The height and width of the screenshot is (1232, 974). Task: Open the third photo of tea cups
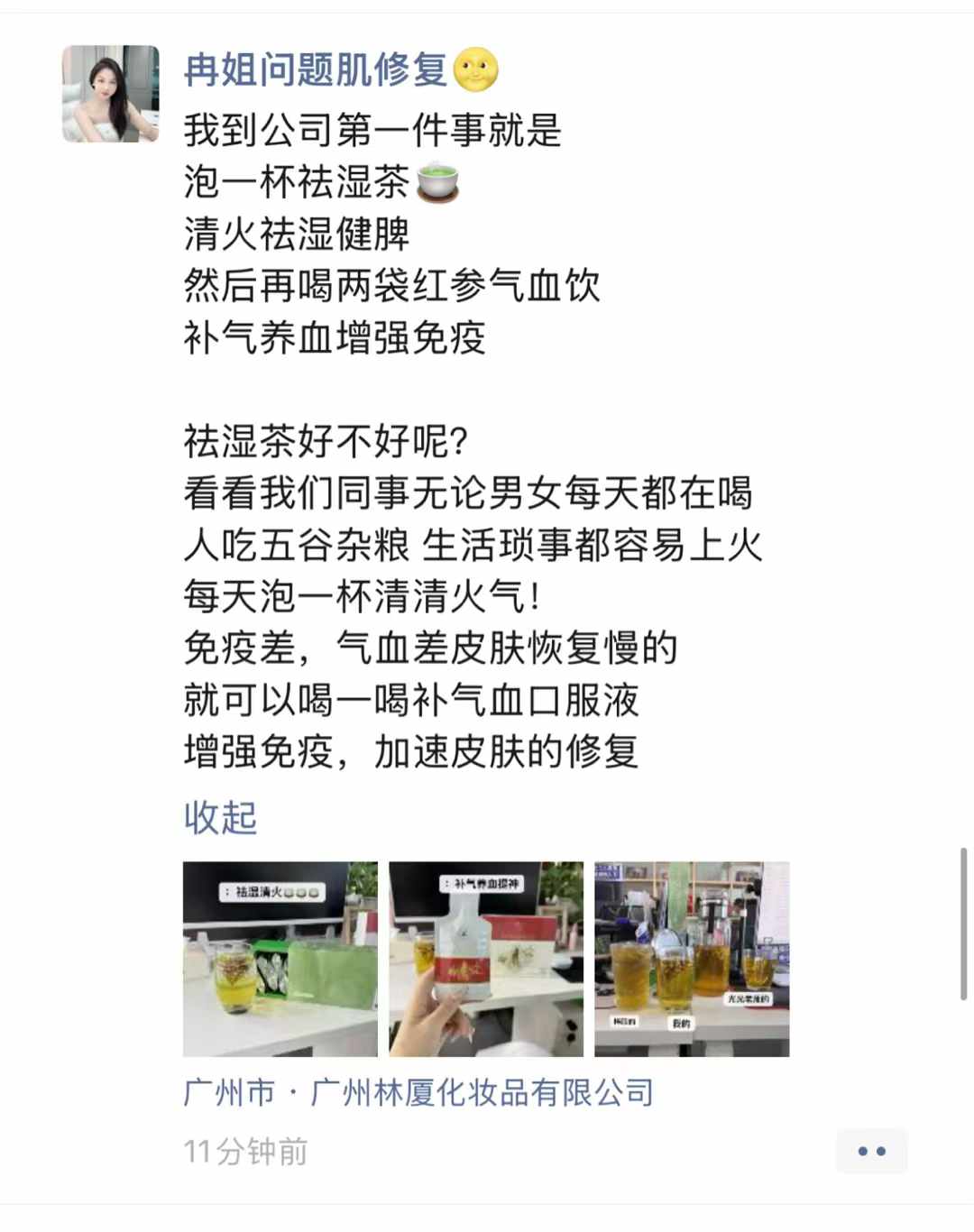click(x=692, y=959)
